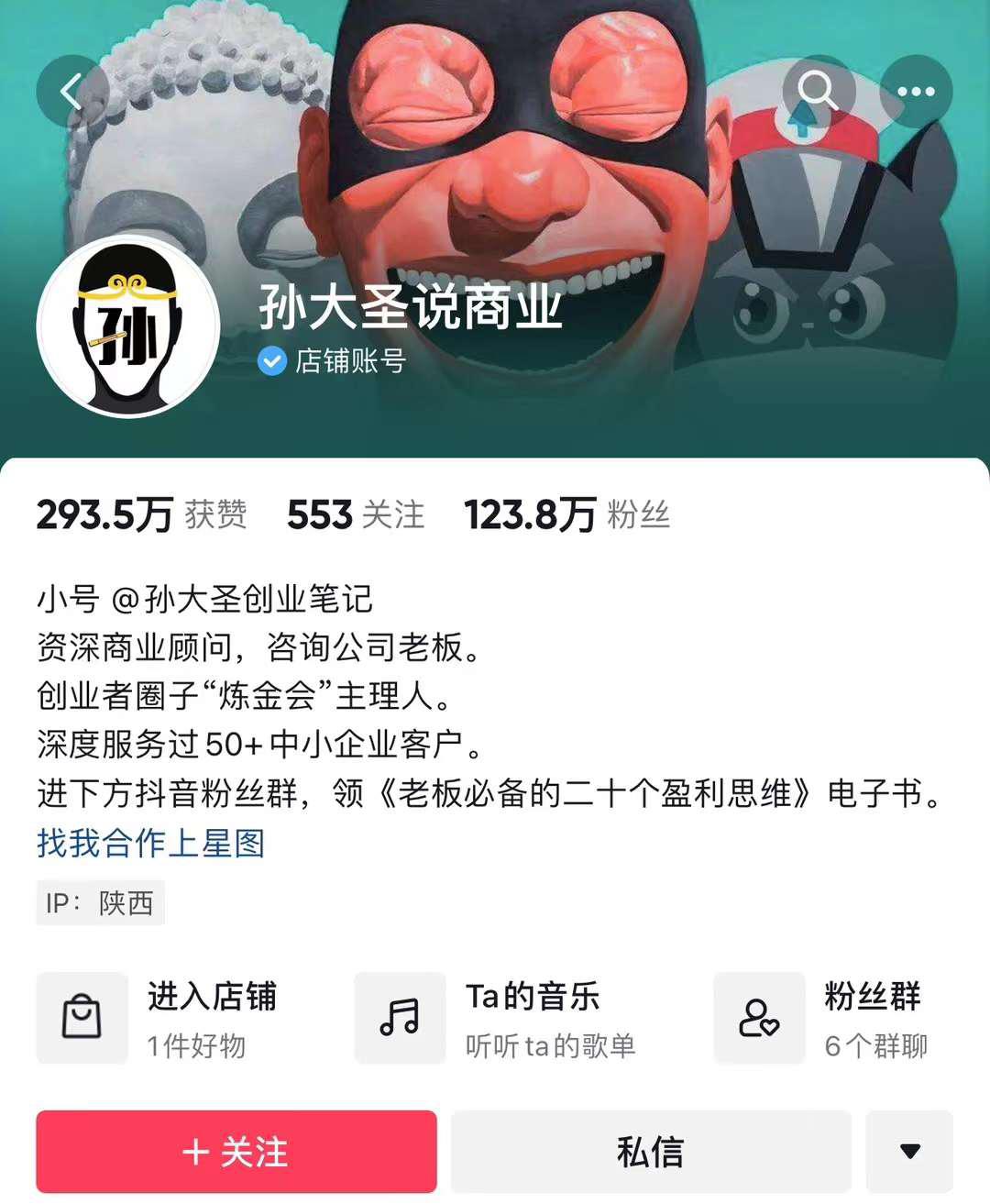Open the 粉丝群 fan groups
Viewport: 990px width, 1204px height.
(x=834, y=1018)
